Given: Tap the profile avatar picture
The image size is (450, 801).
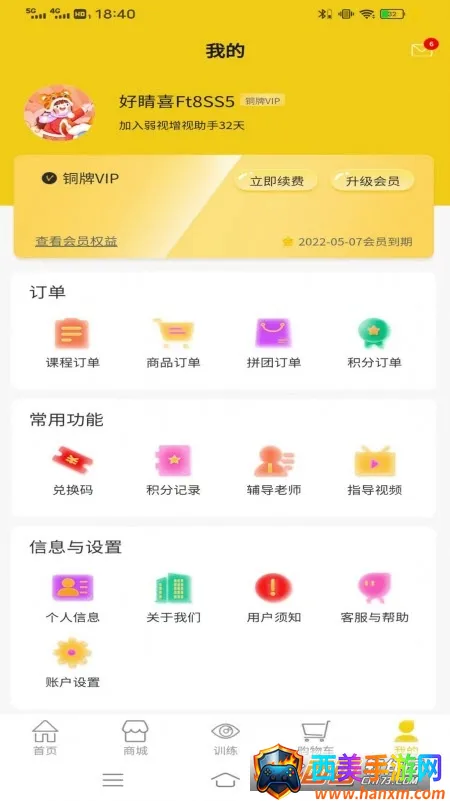Looking at the screenshot, I should pos(59,112).
